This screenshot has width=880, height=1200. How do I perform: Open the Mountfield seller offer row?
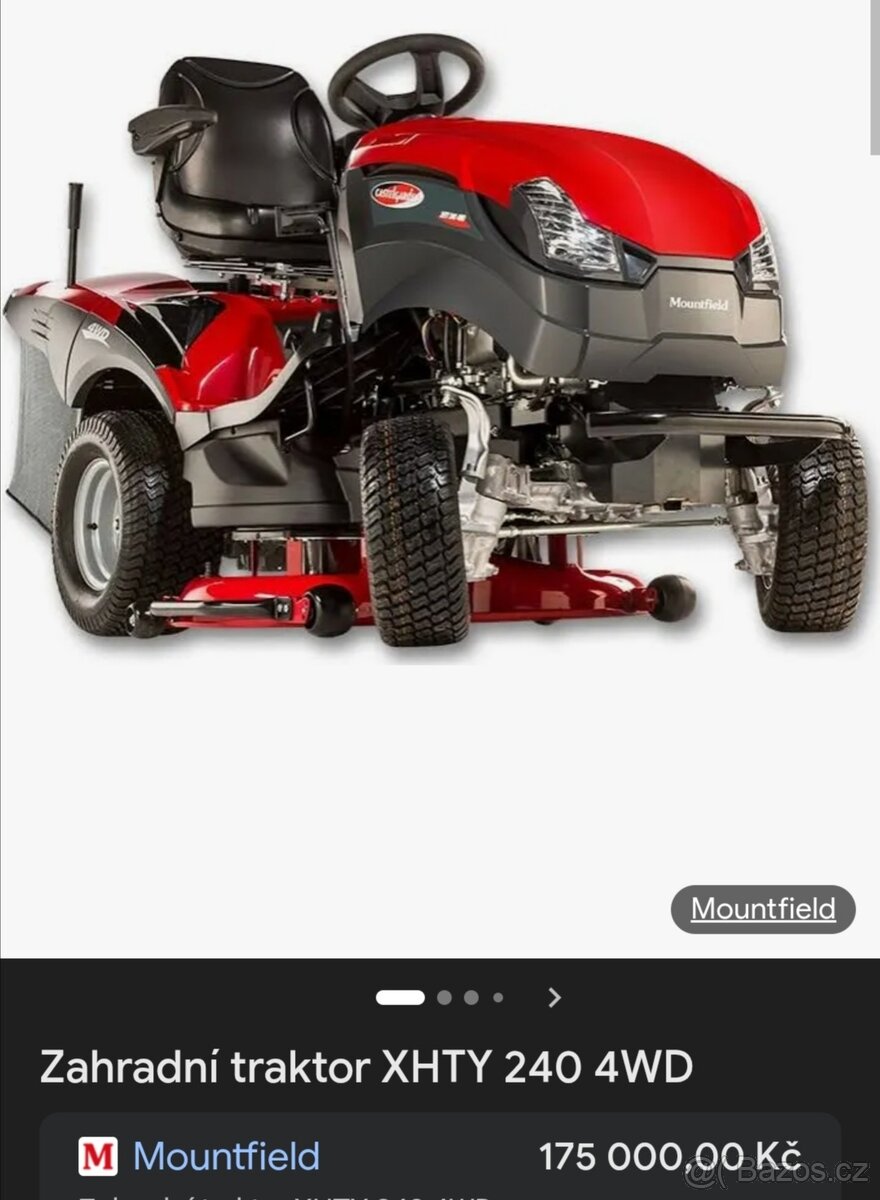coord(440,1157)
